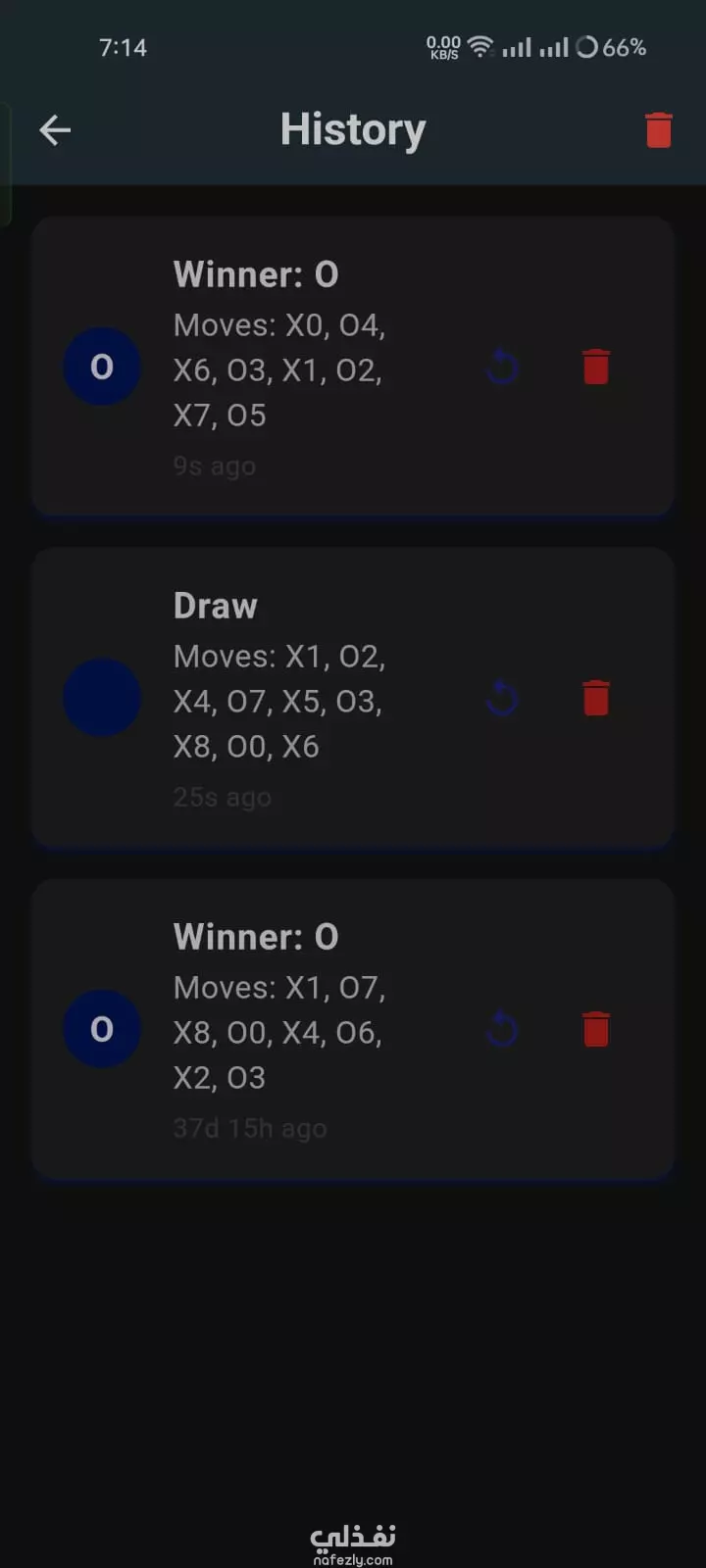Viewport: 706px width, 1568px height.
Task: Delete the entry from 37d 15h ago
Action: pos(596,1030)
